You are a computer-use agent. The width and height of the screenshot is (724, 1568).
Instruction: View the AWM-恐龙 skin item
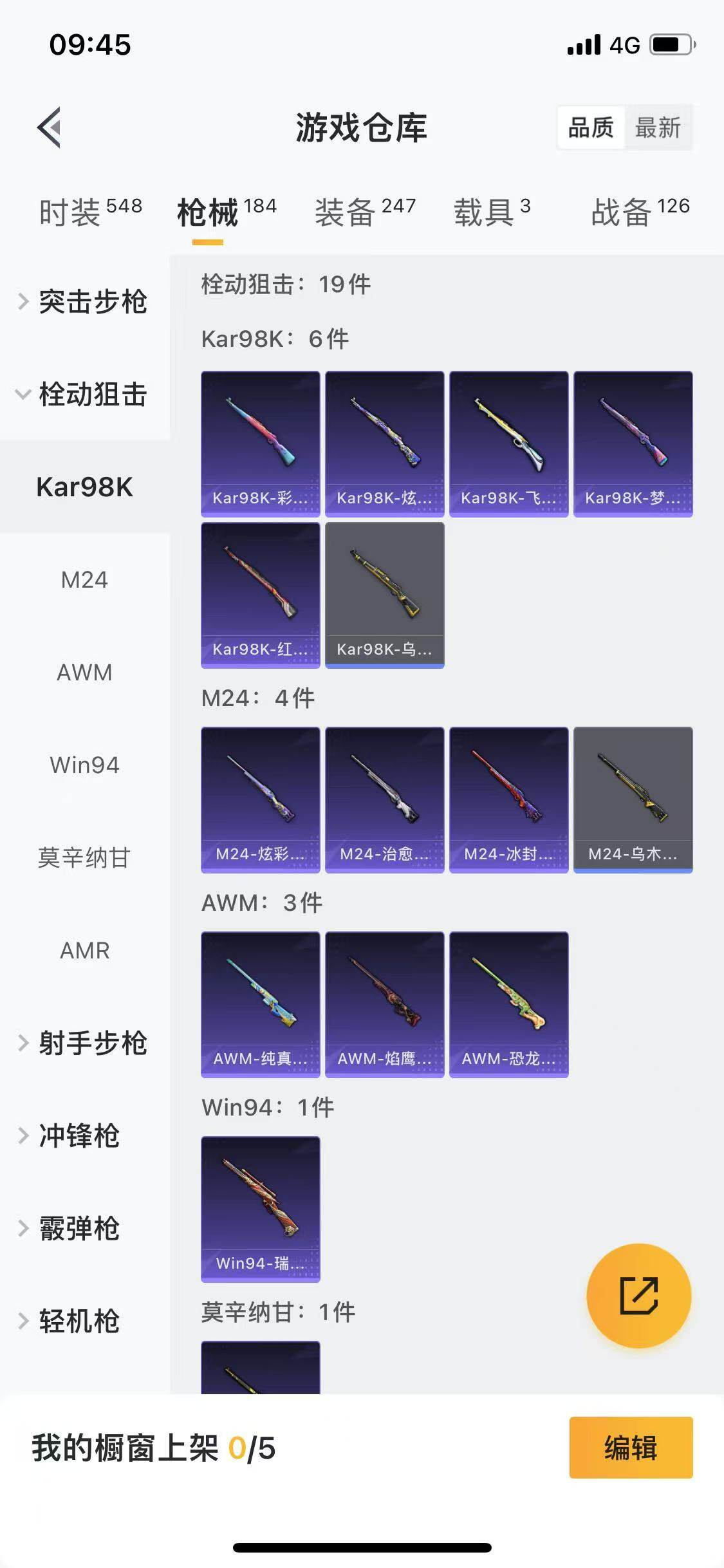508,1004
